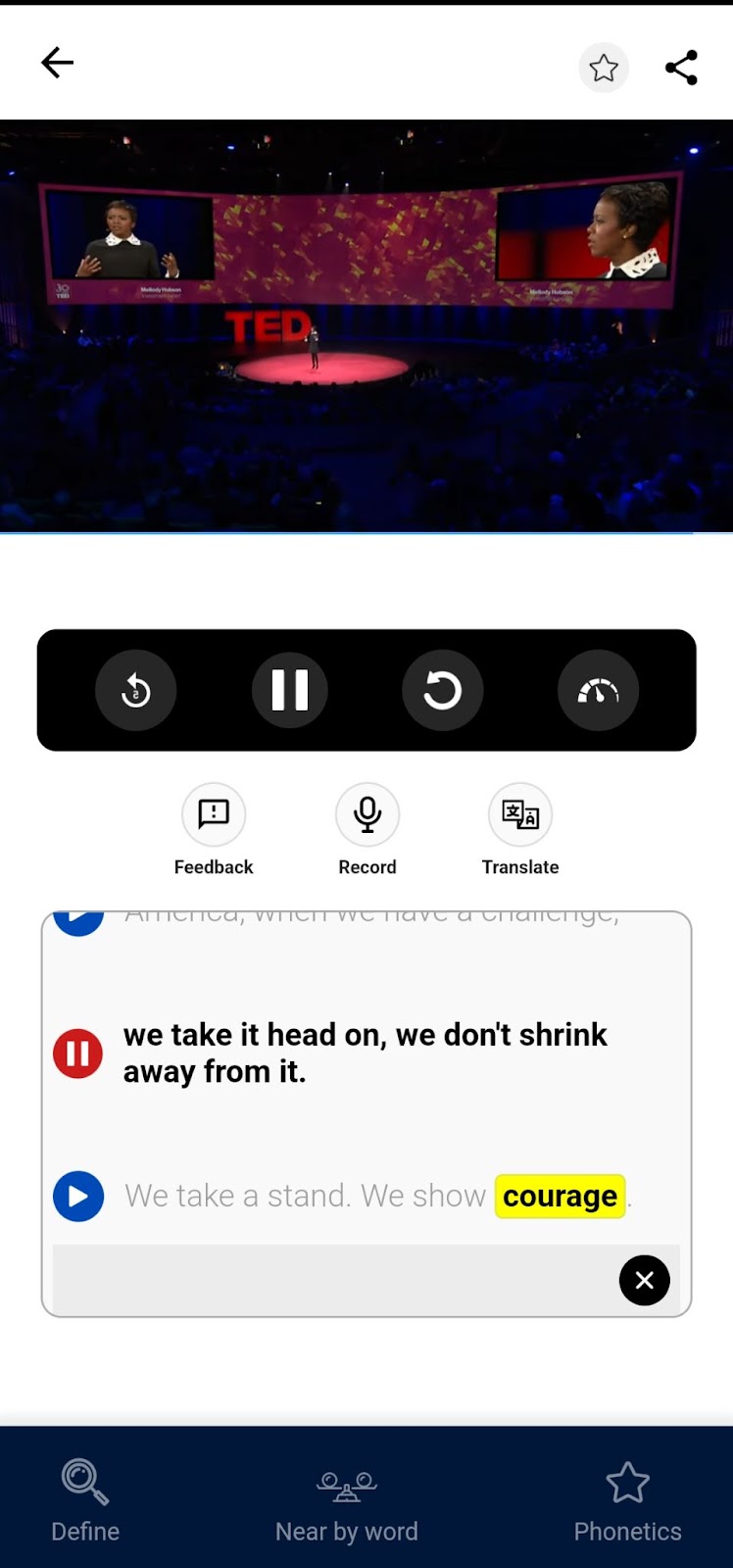The image size is (733, 1568).
Task: Play the line "We take a stand"
Action: 78,1196
